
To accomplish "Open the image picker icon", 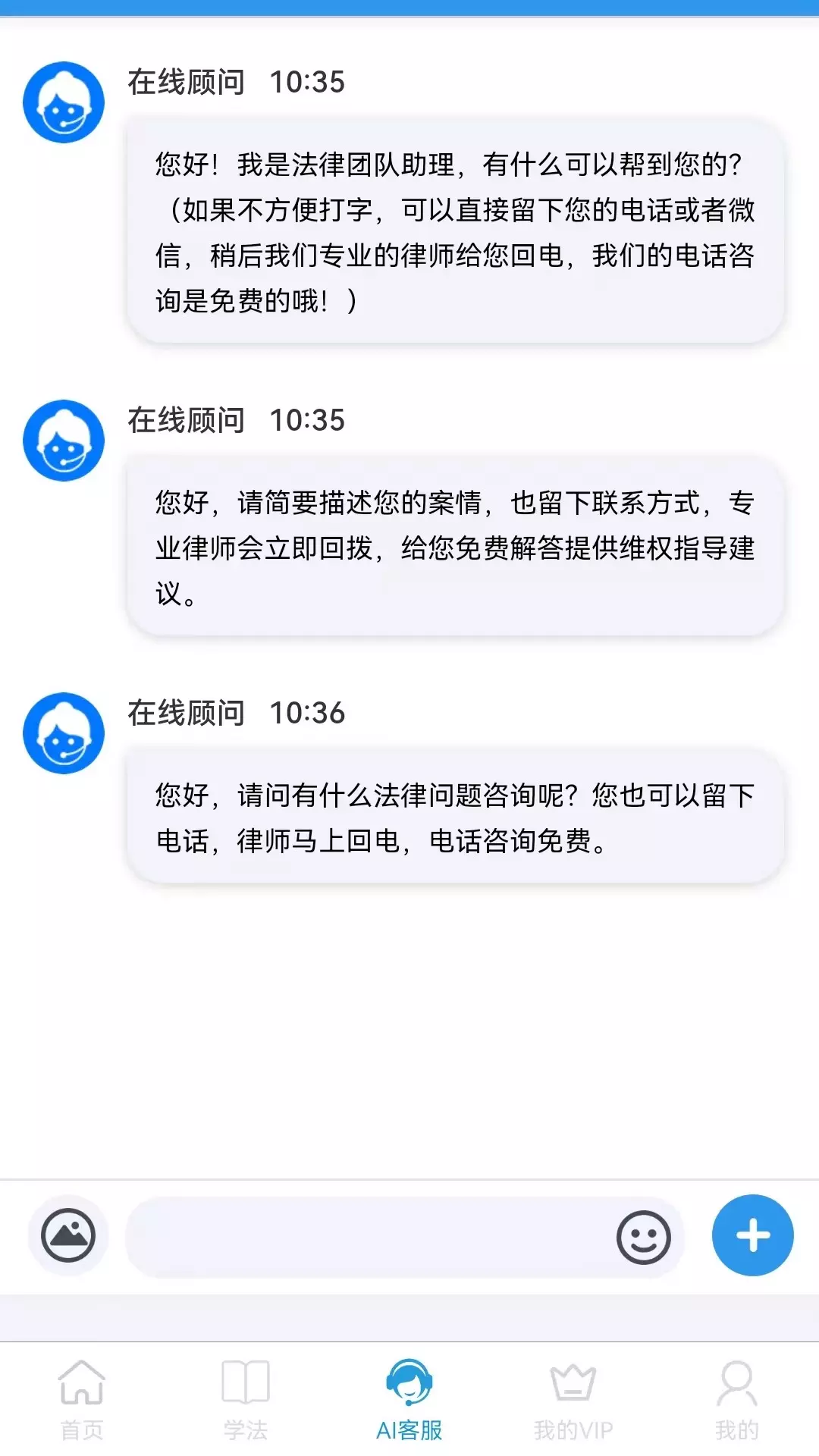I will (68, 1235).
